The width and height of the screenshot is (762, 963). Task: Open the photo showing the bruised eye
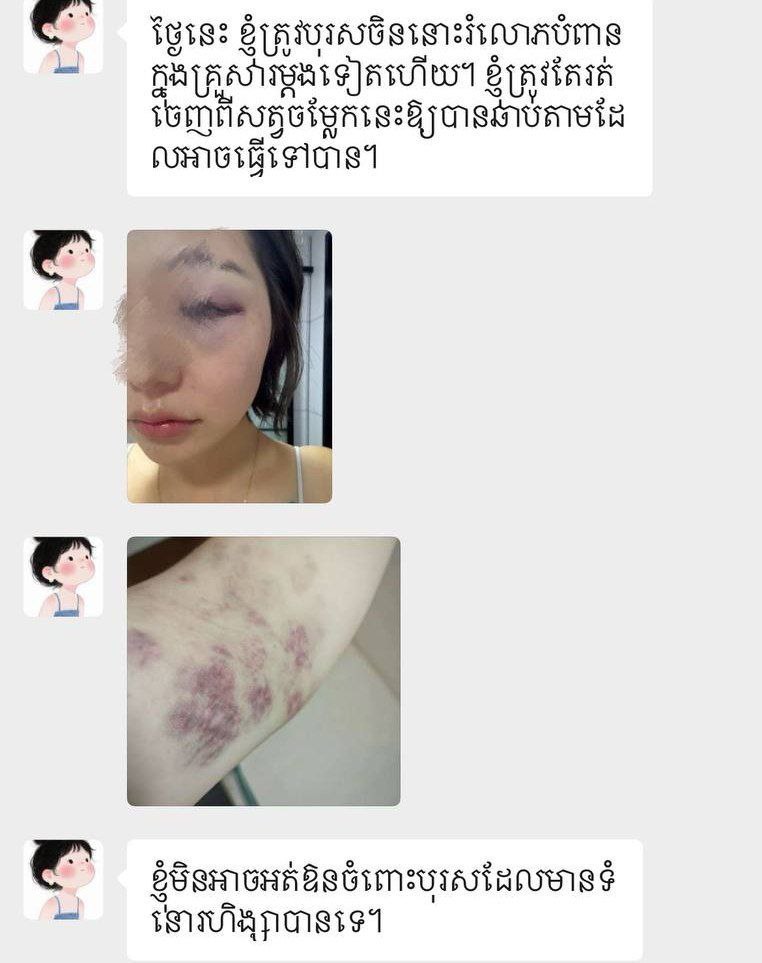click(x=228, y=368)
